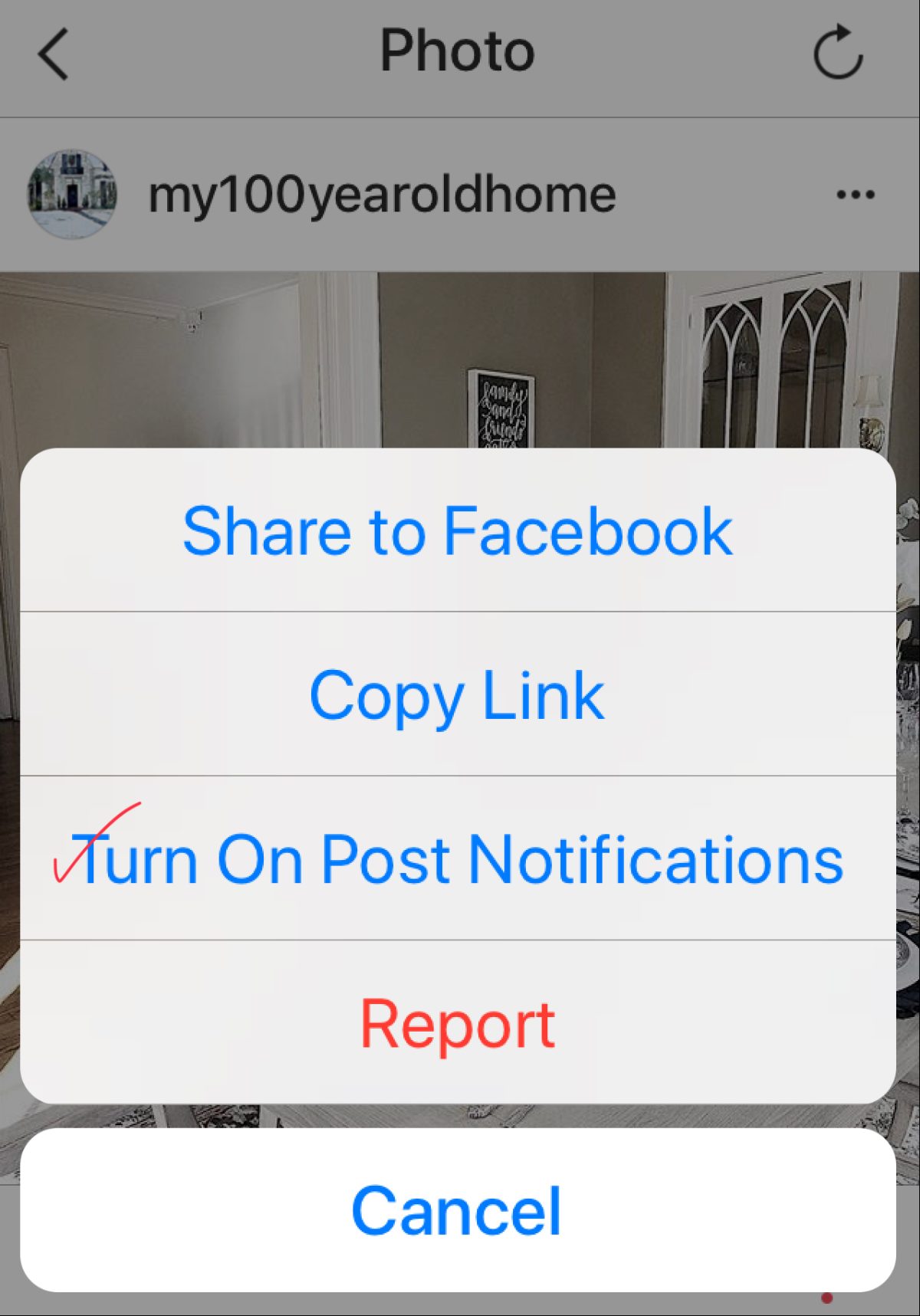Choose Copy Link option

458,695
